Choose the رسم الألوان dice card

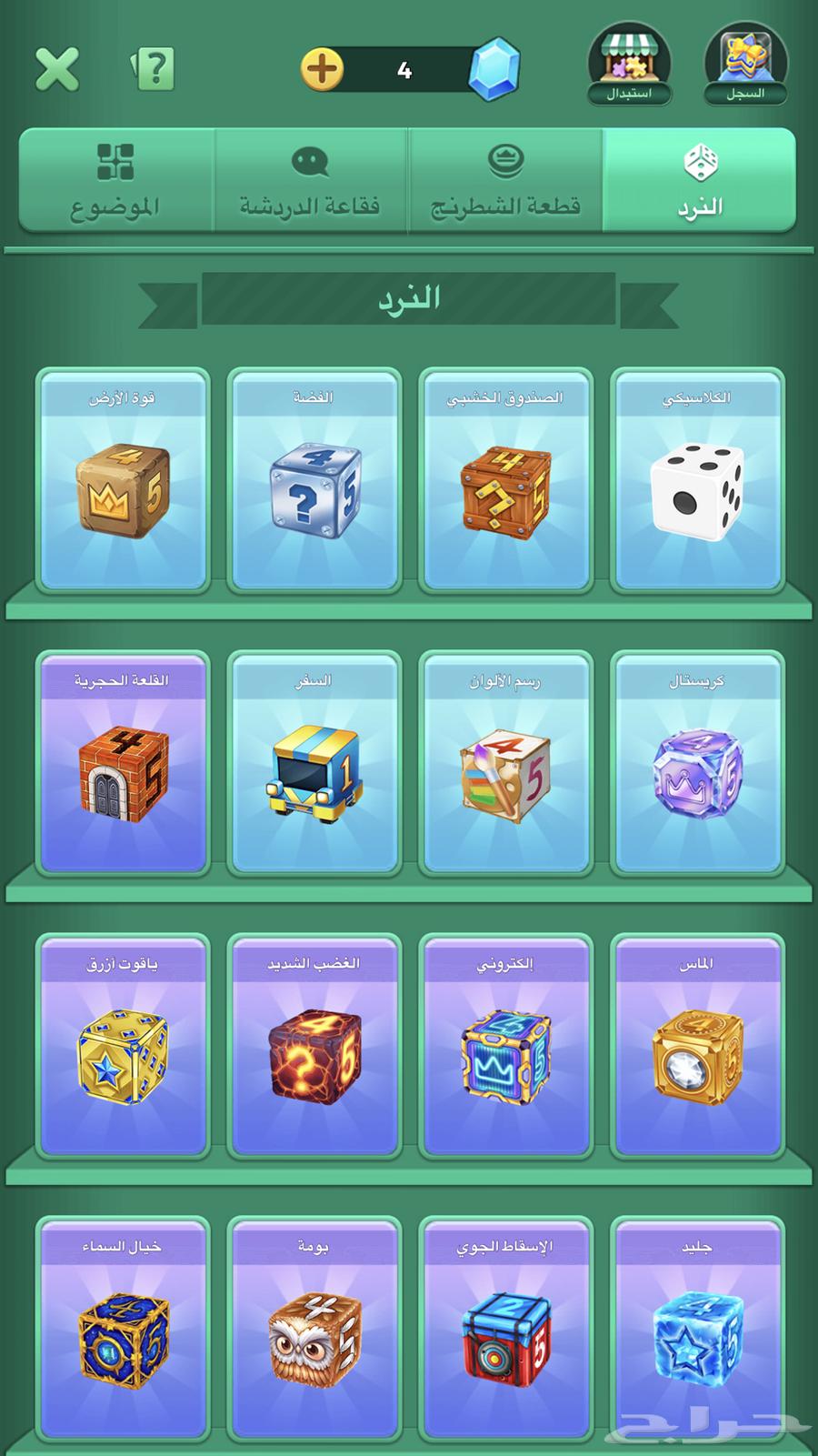[x=505, y=762]
